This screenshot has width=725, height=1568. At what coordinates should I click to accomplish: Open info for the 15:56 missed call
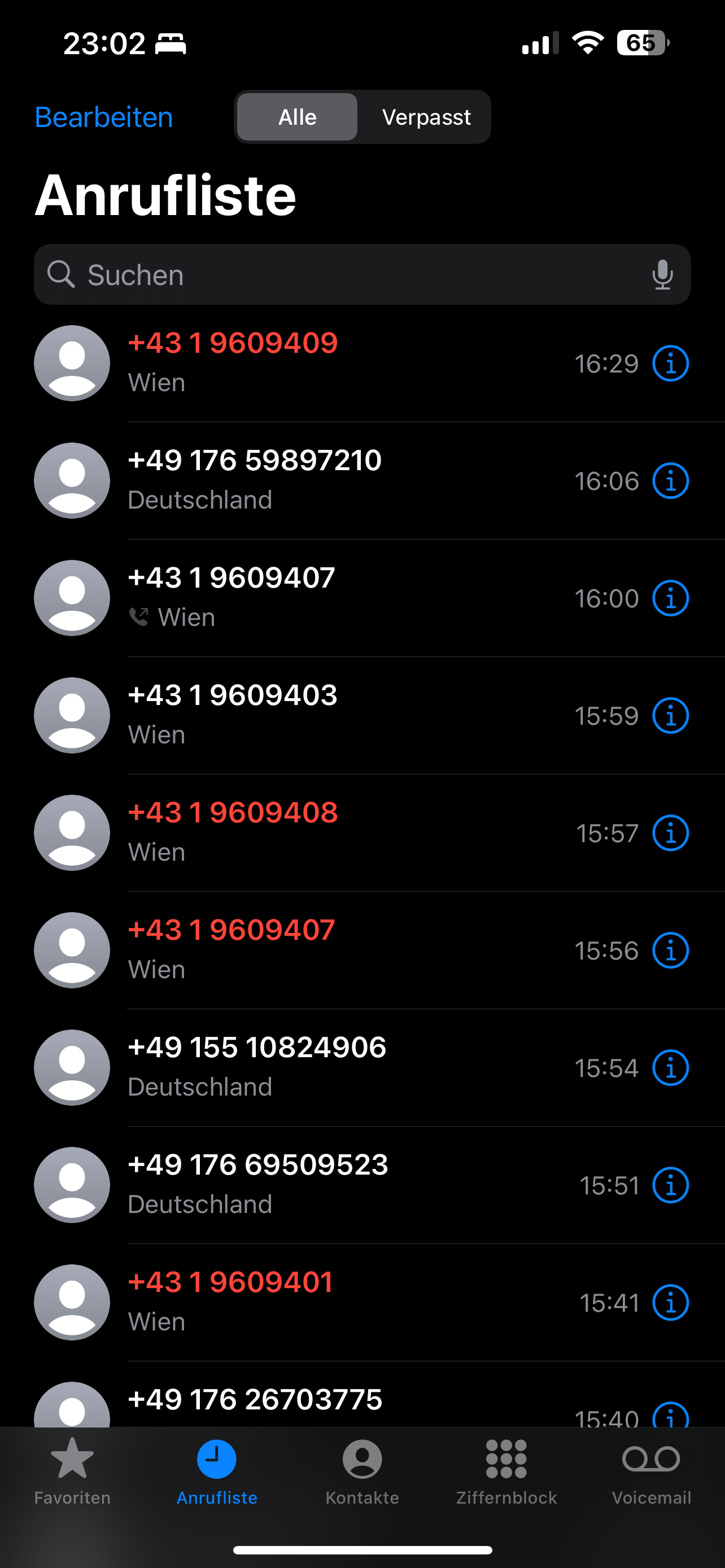670,951
